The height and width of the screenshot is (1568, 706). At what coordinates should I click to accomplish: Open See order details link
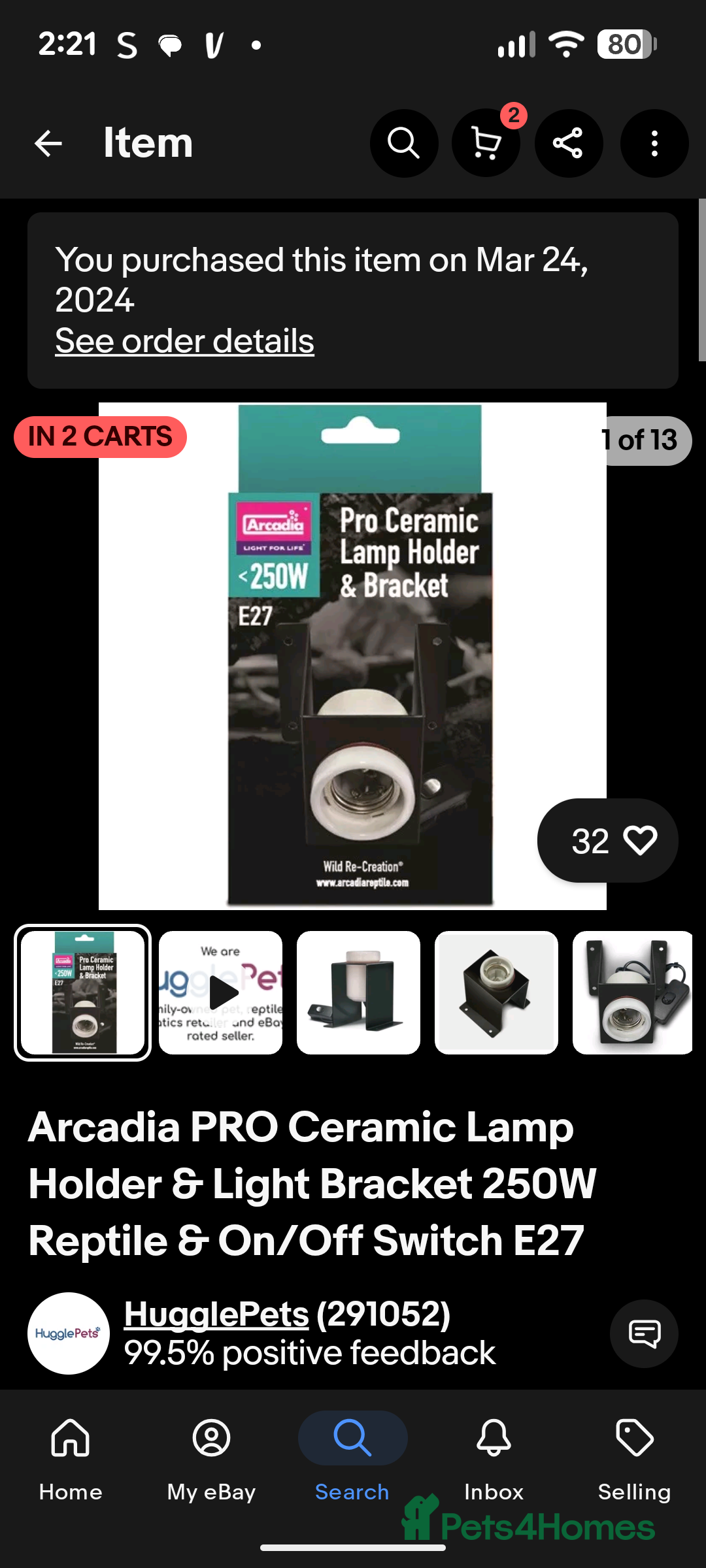(x=184, y=341)
